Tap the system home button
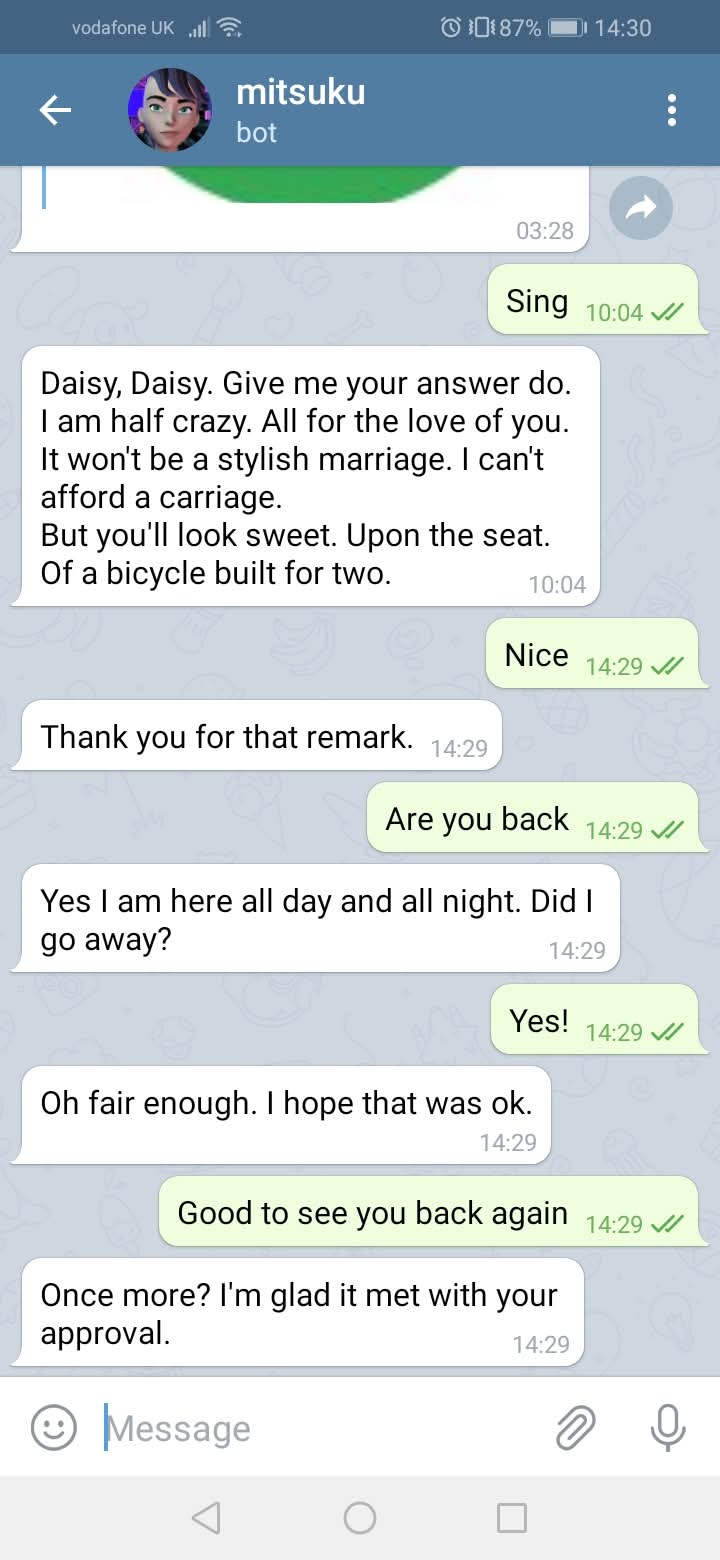Screen dimensions: 720x1560 tap(359, 1518)
